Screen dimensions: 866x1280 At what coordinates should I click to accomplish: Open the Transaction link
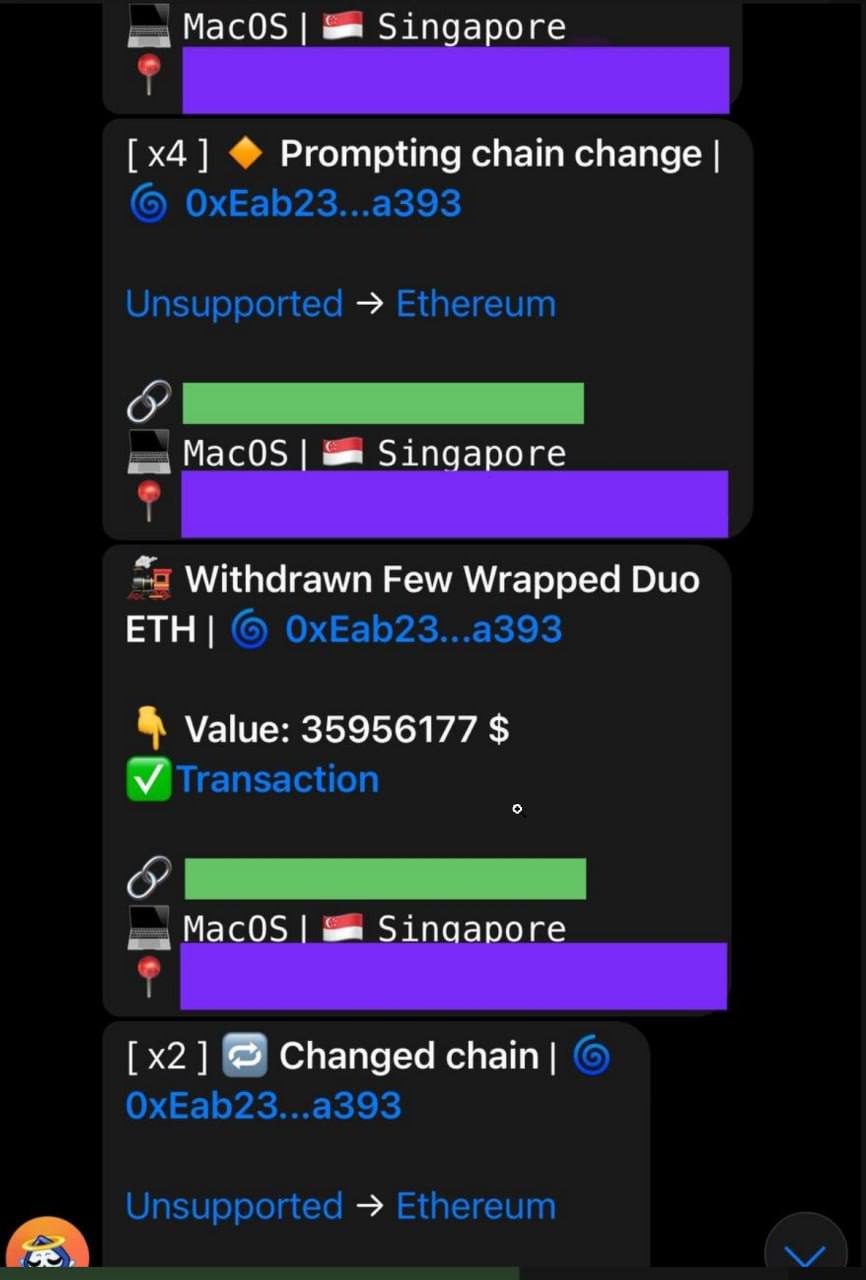click(x=278, y=780)
